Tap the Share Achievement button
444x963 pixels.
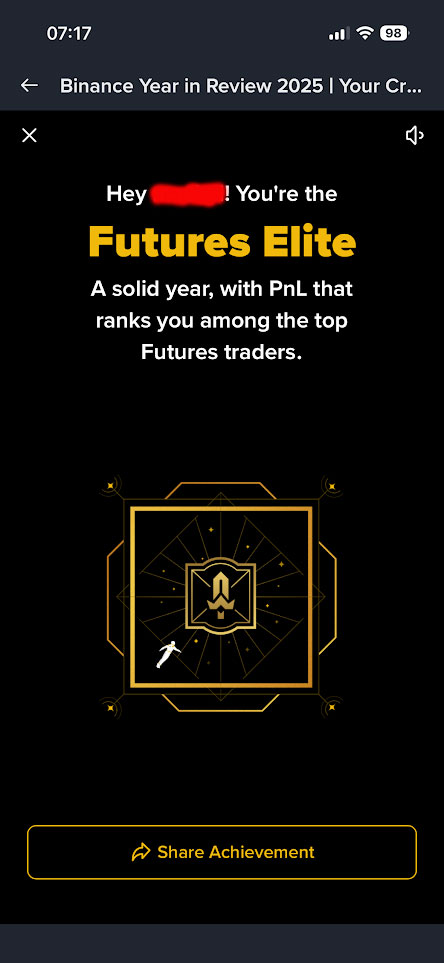pos(222,852)
